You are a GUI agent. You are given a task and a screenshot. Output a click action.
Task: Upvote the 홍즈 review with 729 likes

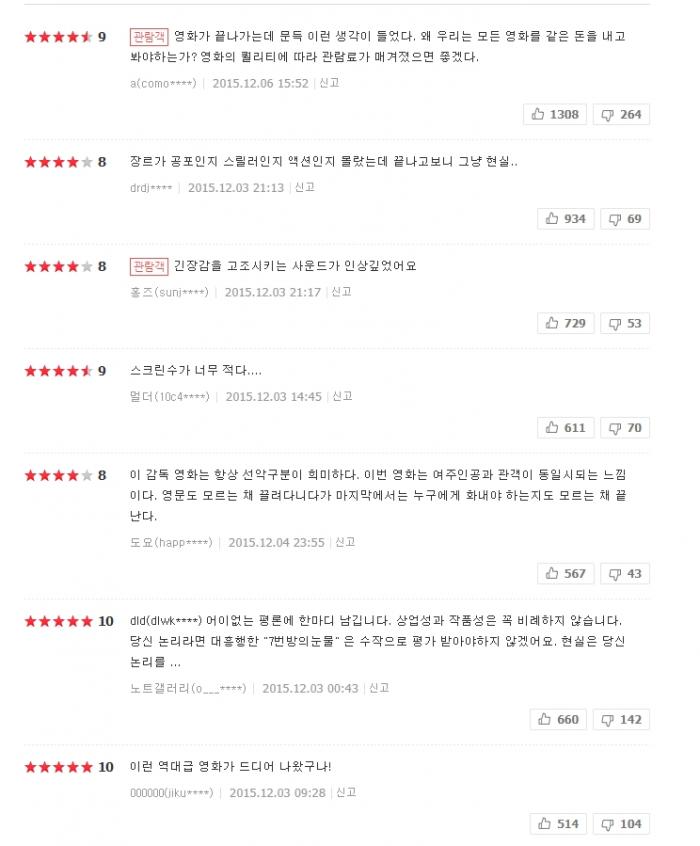coord(566,323)
